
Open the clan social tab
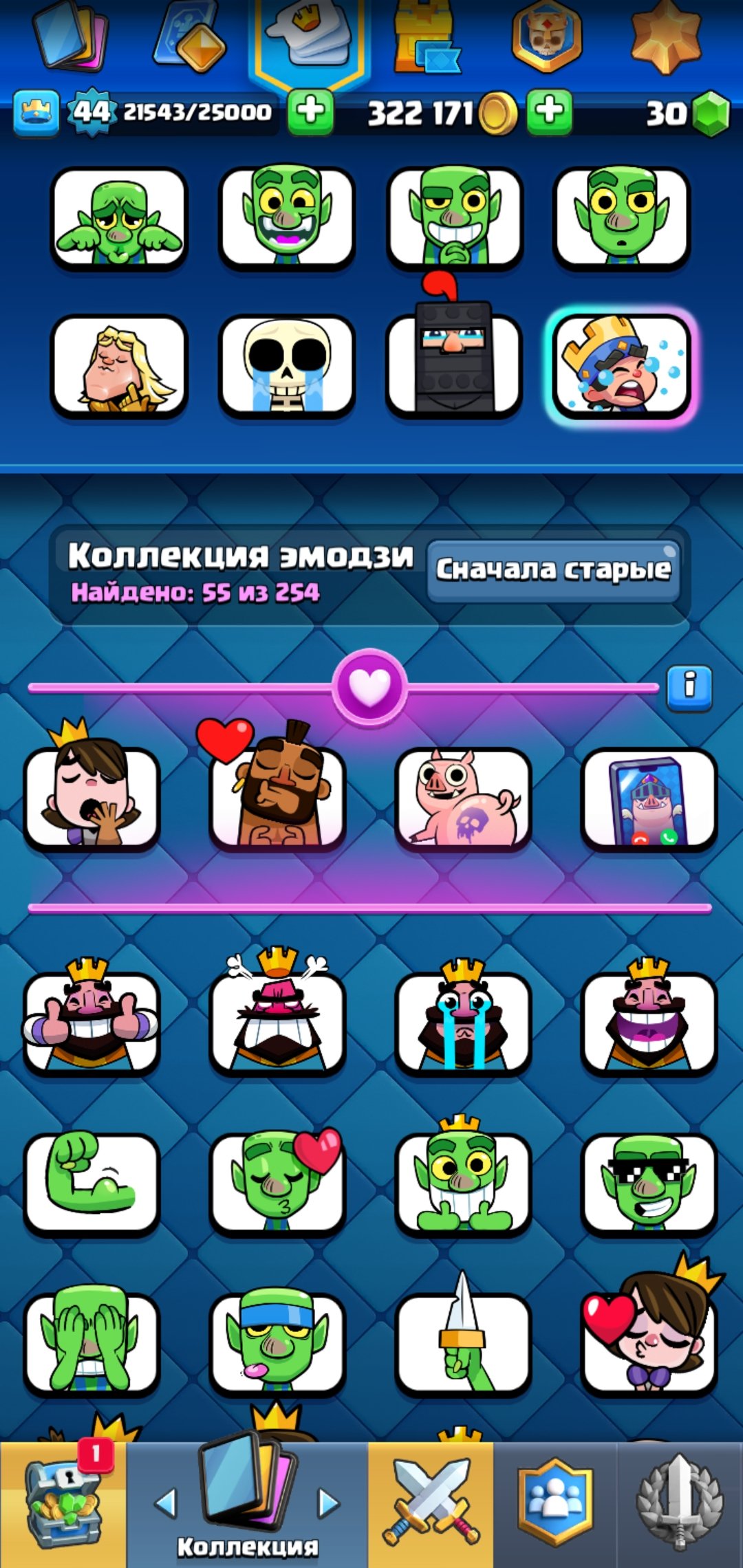pos(554,1505)
